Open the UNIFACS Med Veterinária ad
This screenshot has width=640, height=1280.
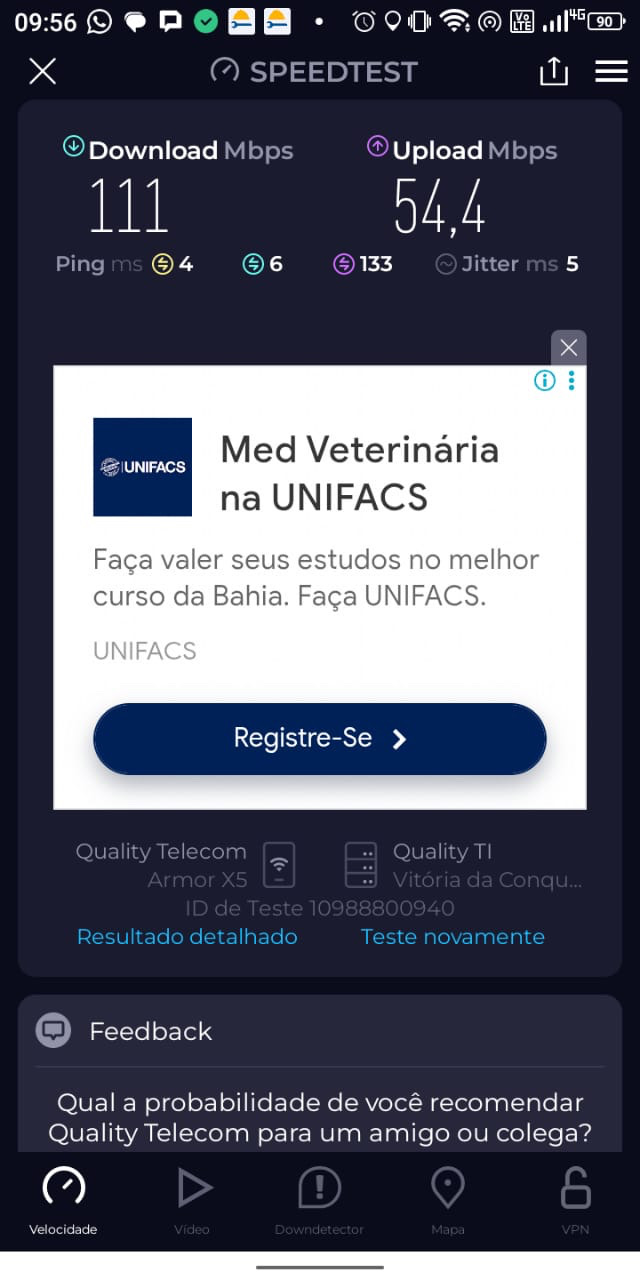pos(359,472)
